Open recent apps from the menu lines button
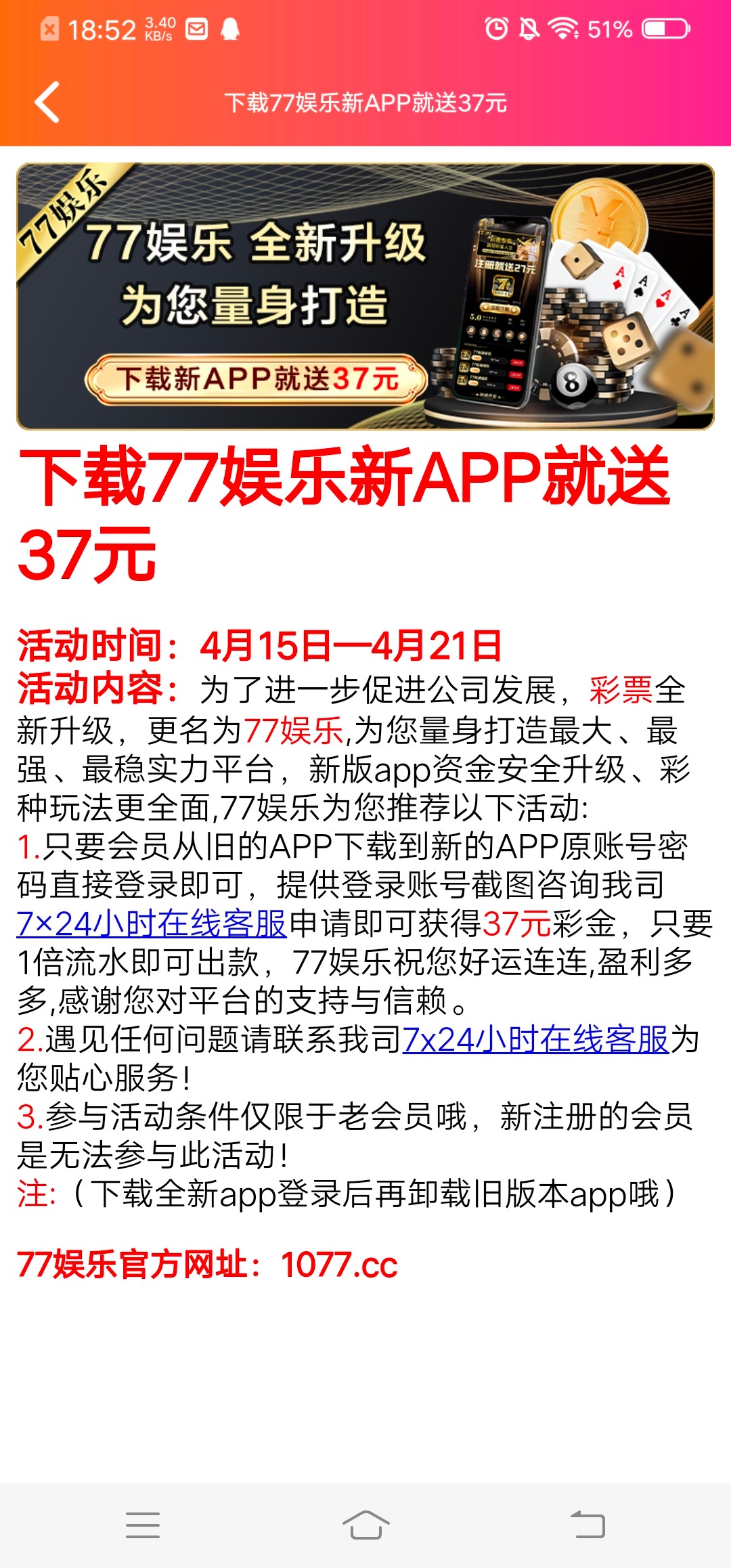Viewport: 731px width, 1568px height. (143, 1525)
